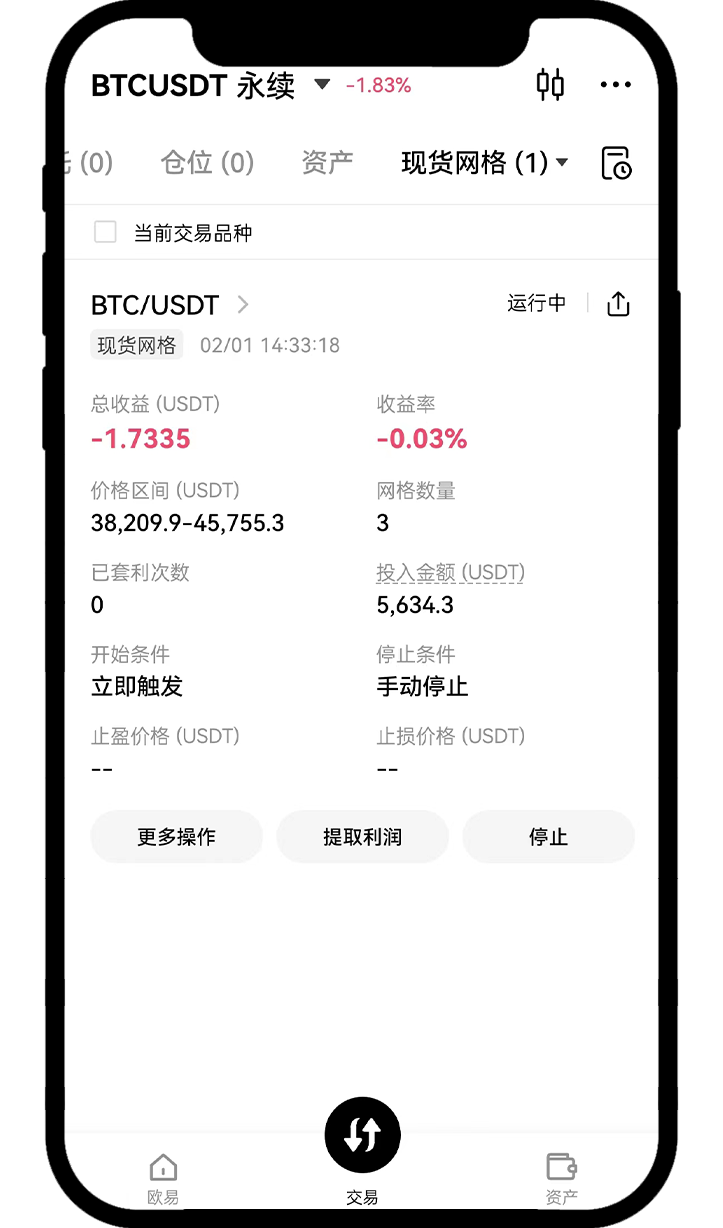Open the BTCUSDT 永续 pair dropdown
Image resolution: width=723 pixels, height=1228 pixels.
[321, 85]
